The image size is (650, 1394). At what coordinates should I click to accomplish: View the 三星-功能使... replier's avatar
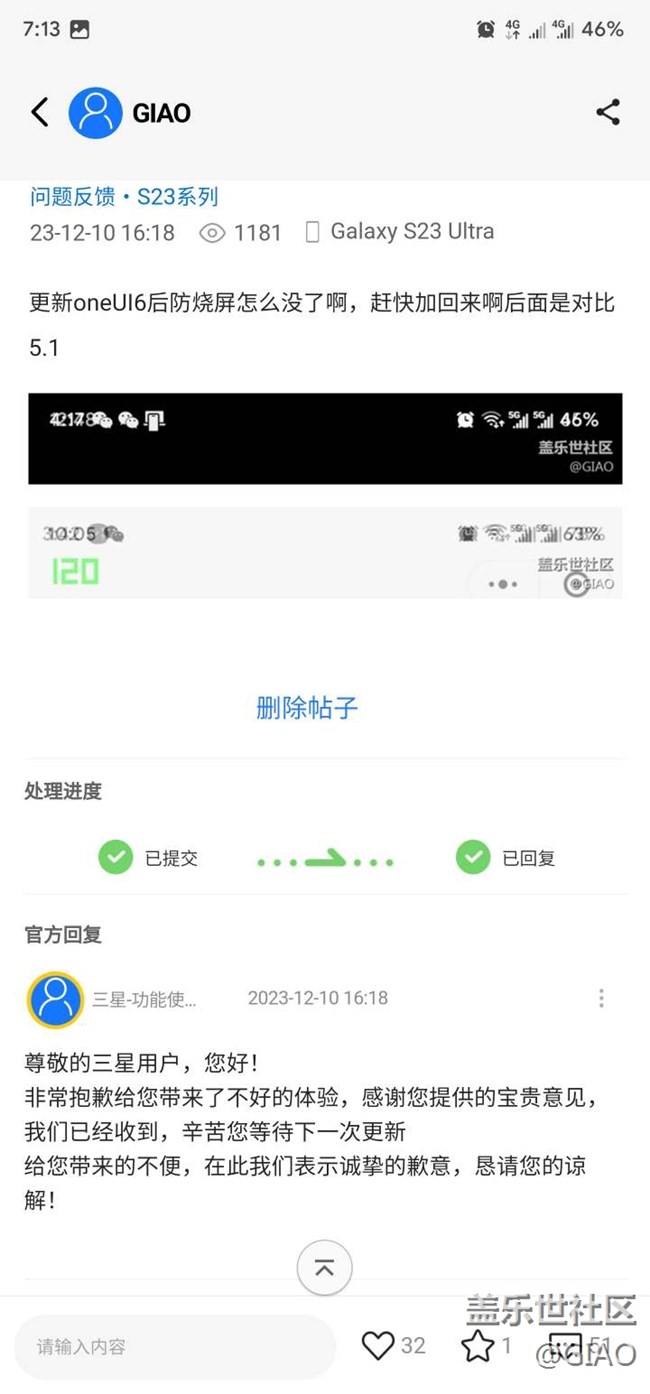pos(55,999)
